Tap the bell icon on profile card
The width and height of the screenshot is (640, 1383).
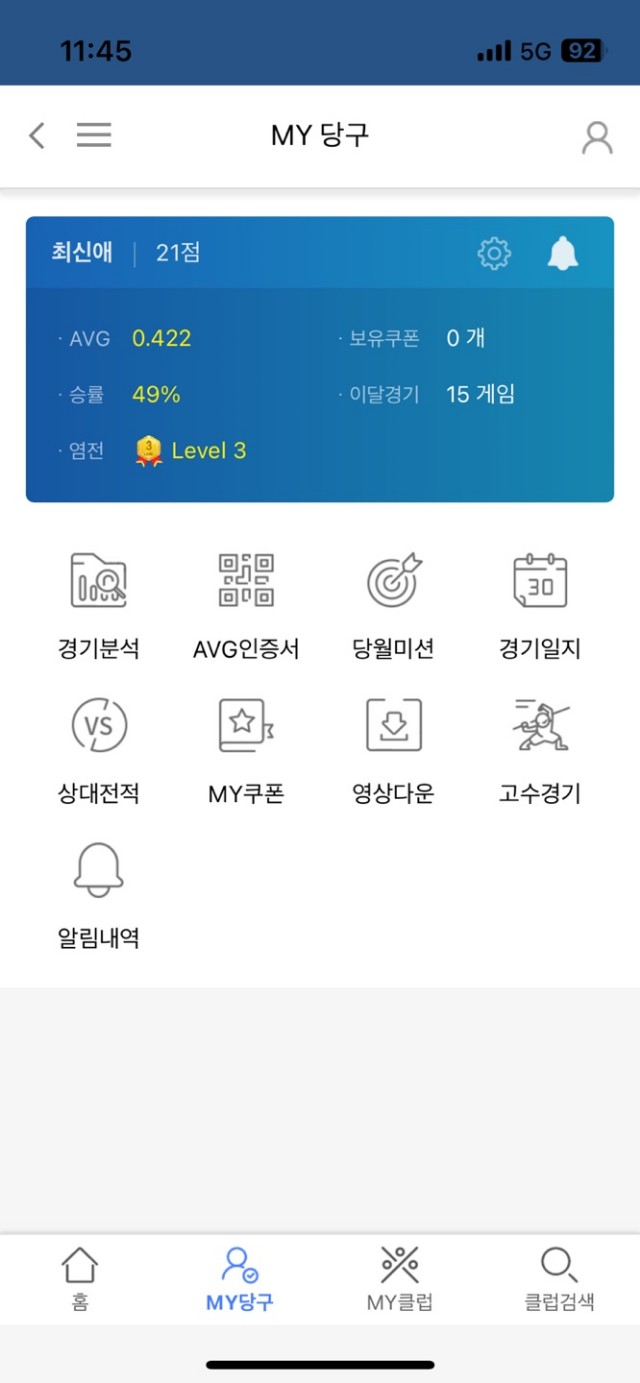coord(563,253)
